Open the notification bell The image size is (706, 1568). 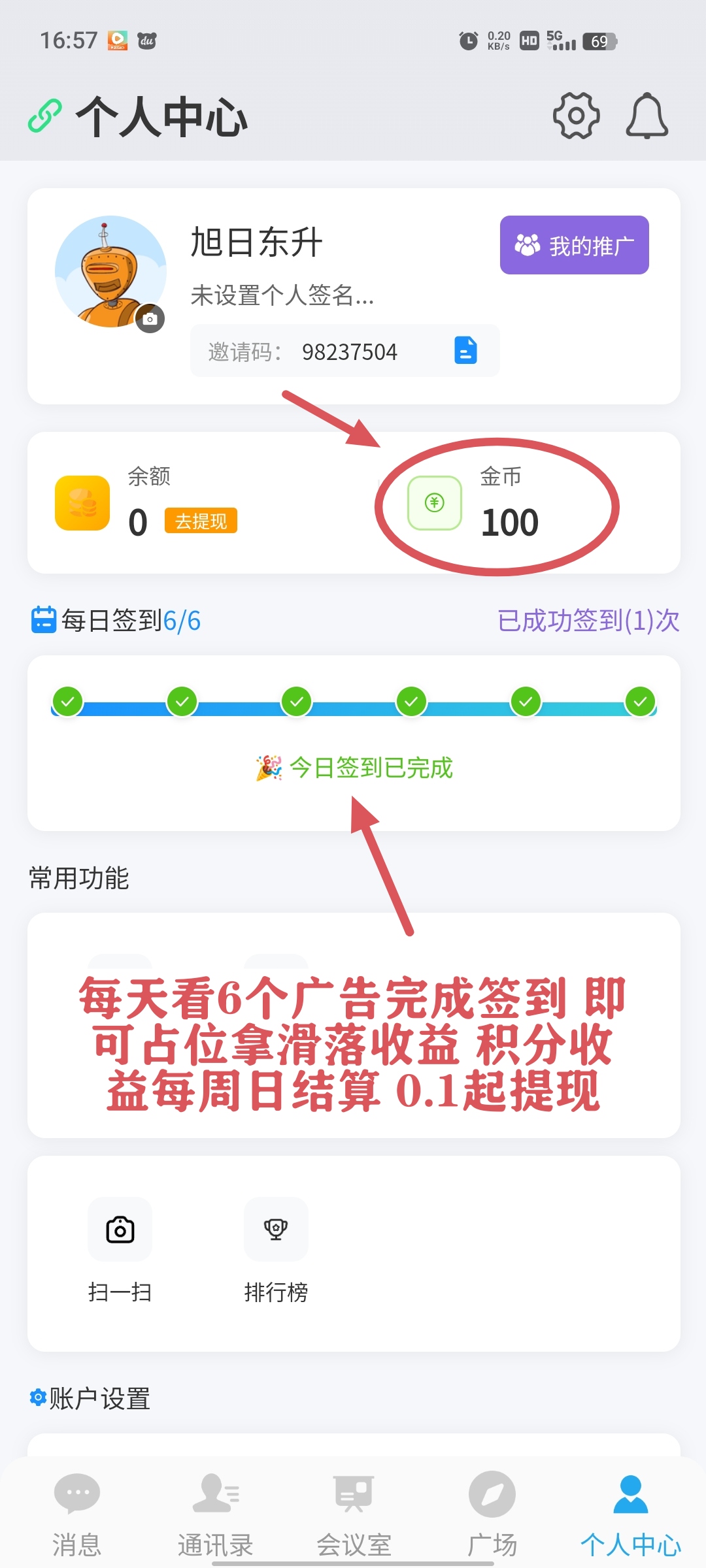[x=647, y=116]
